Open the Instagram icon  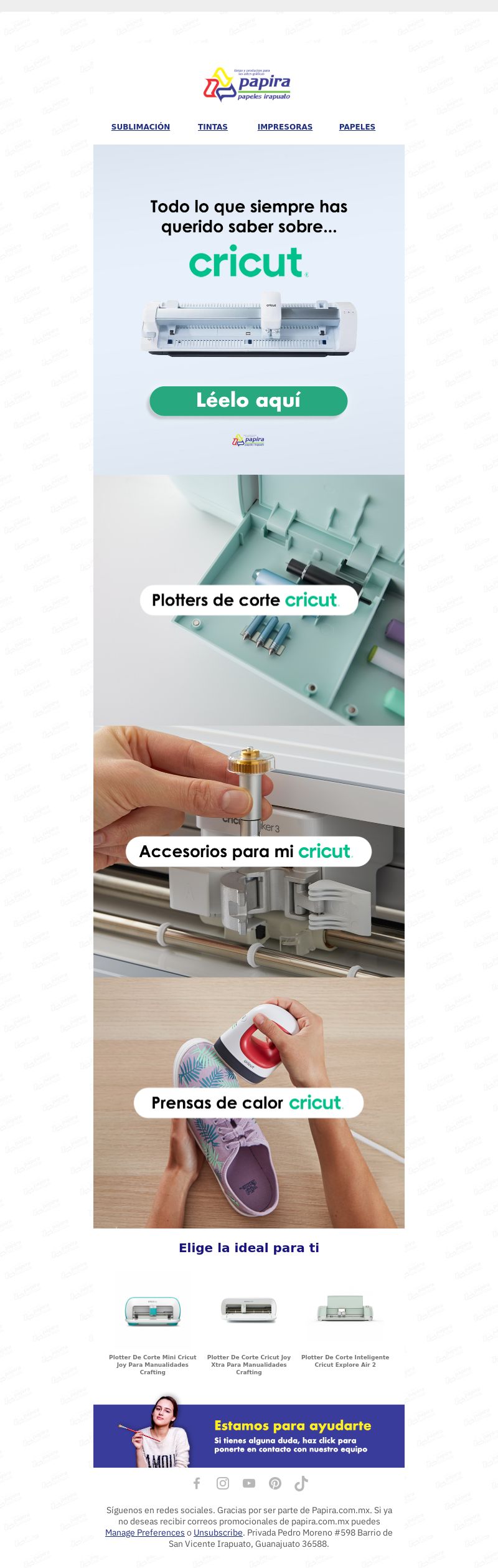(223, 1483)
